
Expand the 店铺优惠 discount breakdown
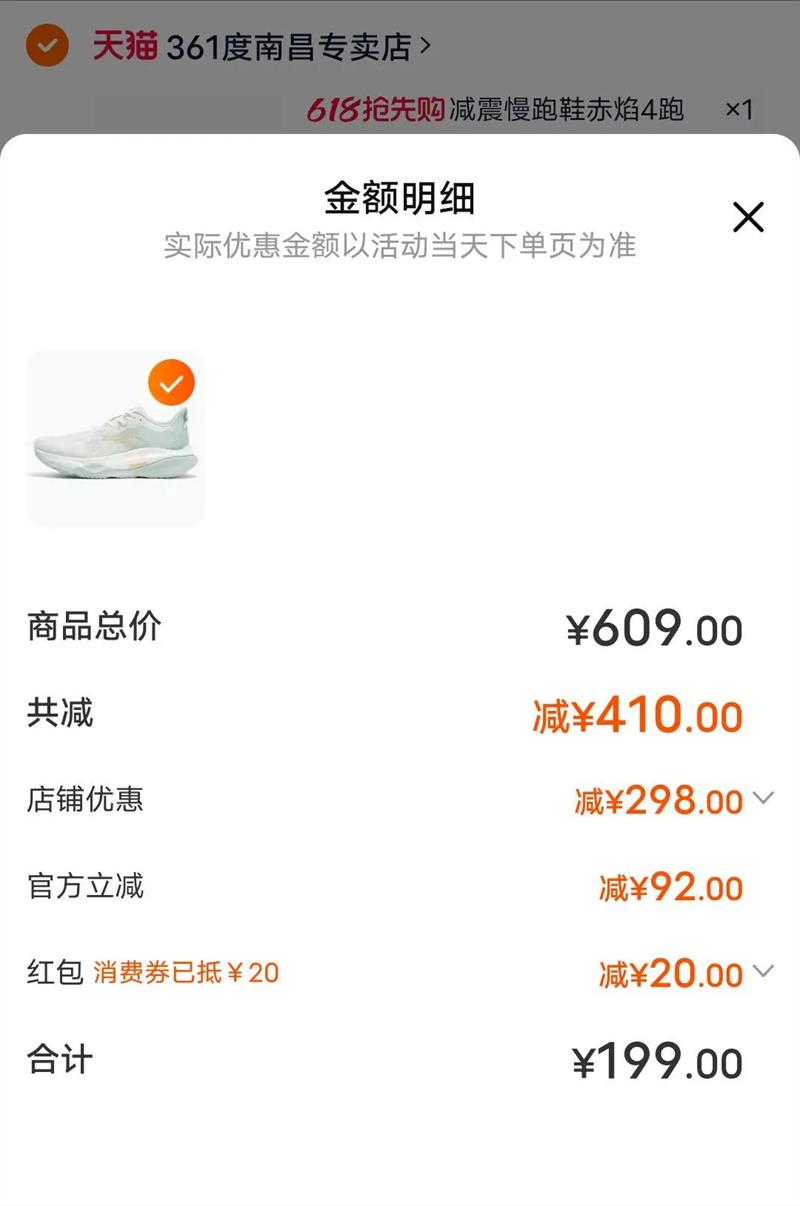(763, 798)
